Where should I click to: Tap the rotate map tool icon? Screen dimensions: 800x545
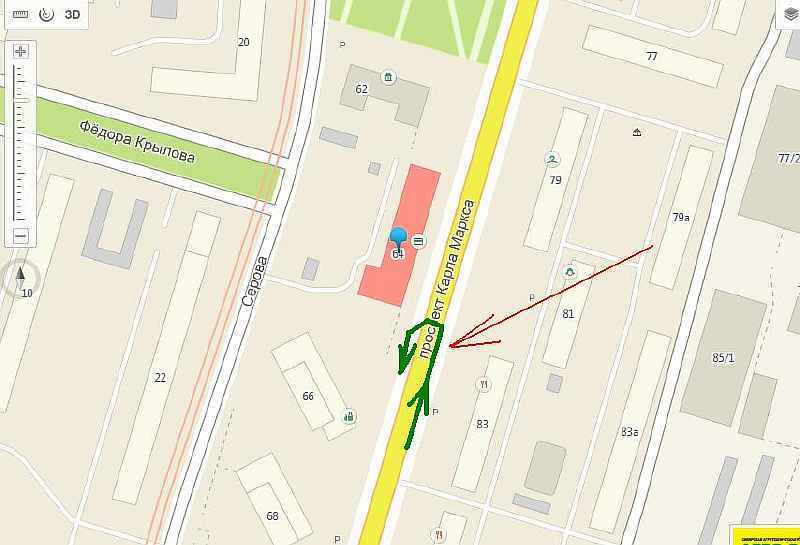[x=46, y=14]
